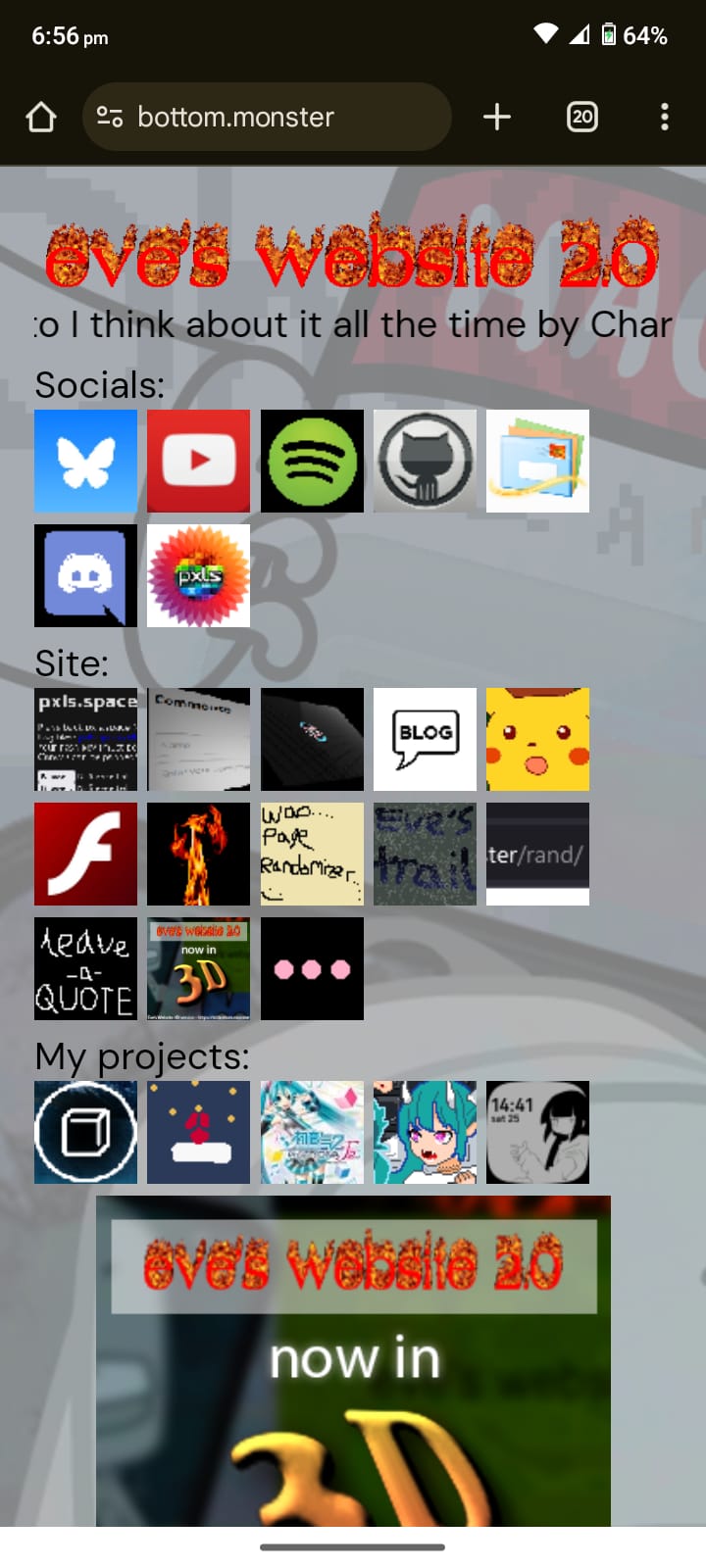Viewport: 706px width, 1568px height.
Task: Open the tab switcher showing 20
Action: [582, 117]
